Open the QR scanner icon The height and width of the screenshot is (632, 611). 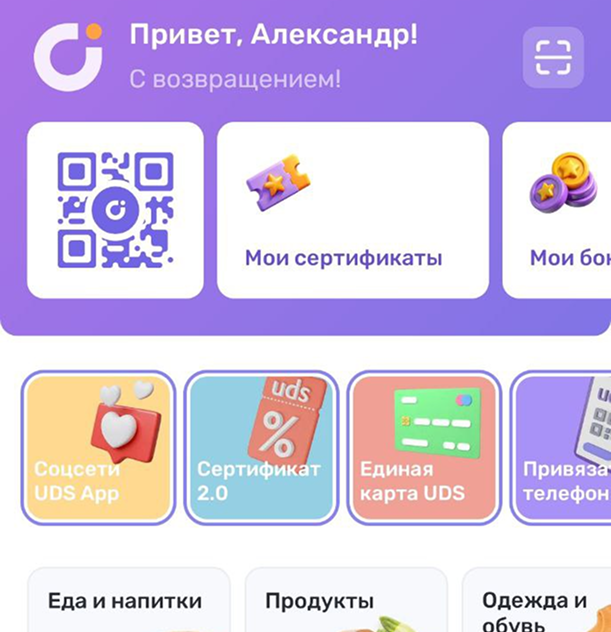(553, 58)
